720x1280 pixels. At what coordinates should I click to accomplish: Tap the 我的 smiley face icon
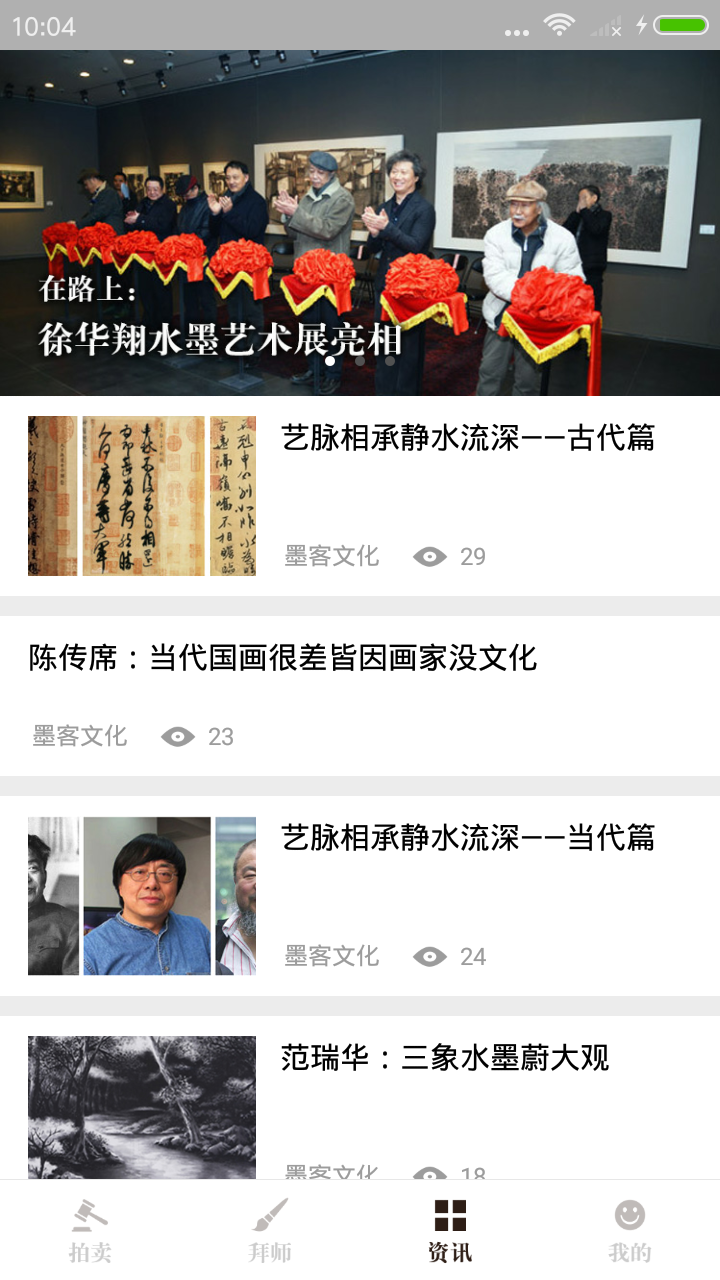[x=630, y=1215]
